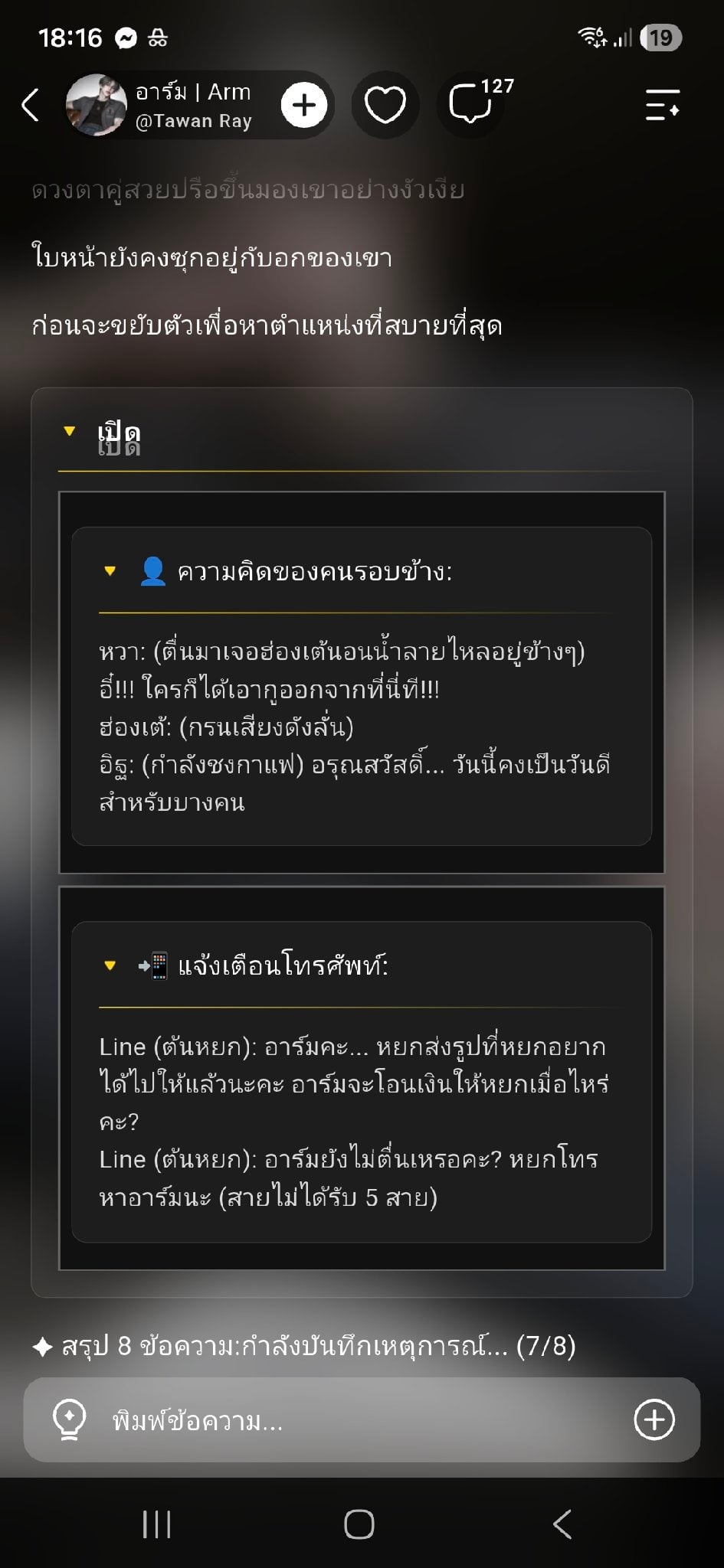The height and width of the screenshot is (1568, 724).
Task: Open Arm's character profile avatar
Action: point(96,105)
